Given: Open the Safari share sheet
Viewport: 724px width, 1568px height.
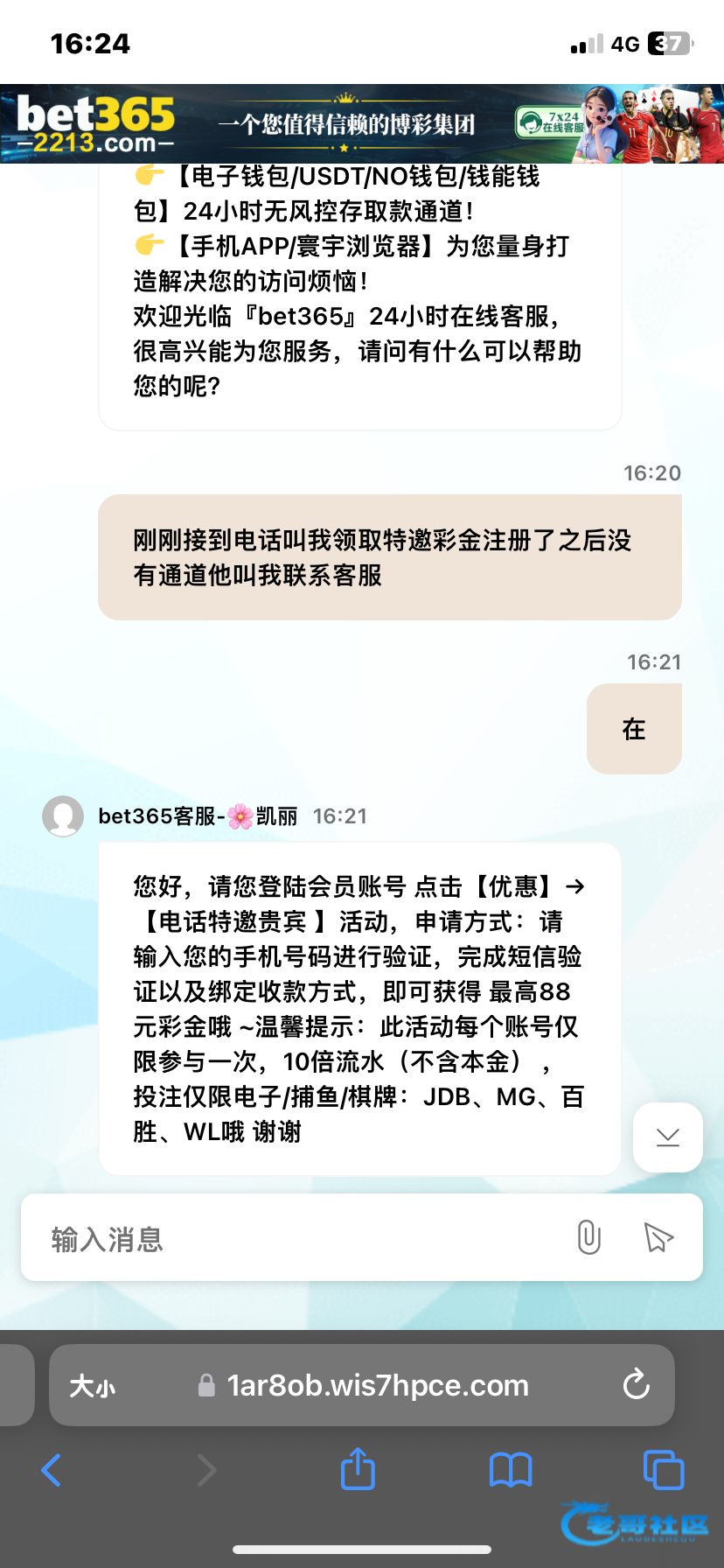Looking at the screenshot, I should (358, 1469).
